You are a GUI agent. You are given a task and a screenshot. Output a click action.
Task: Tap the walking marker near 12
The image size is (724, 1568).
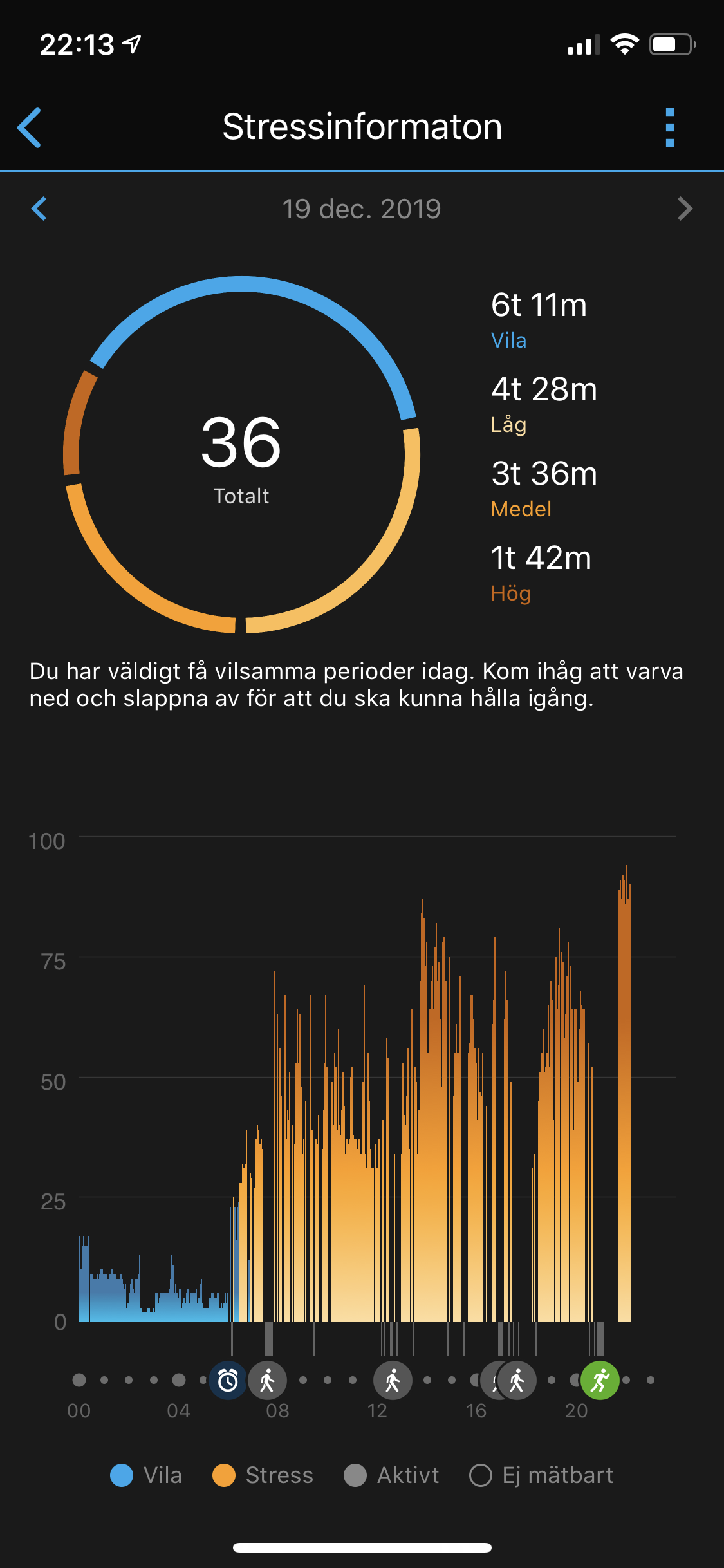pyautogui.click(x=393, y=1380)
